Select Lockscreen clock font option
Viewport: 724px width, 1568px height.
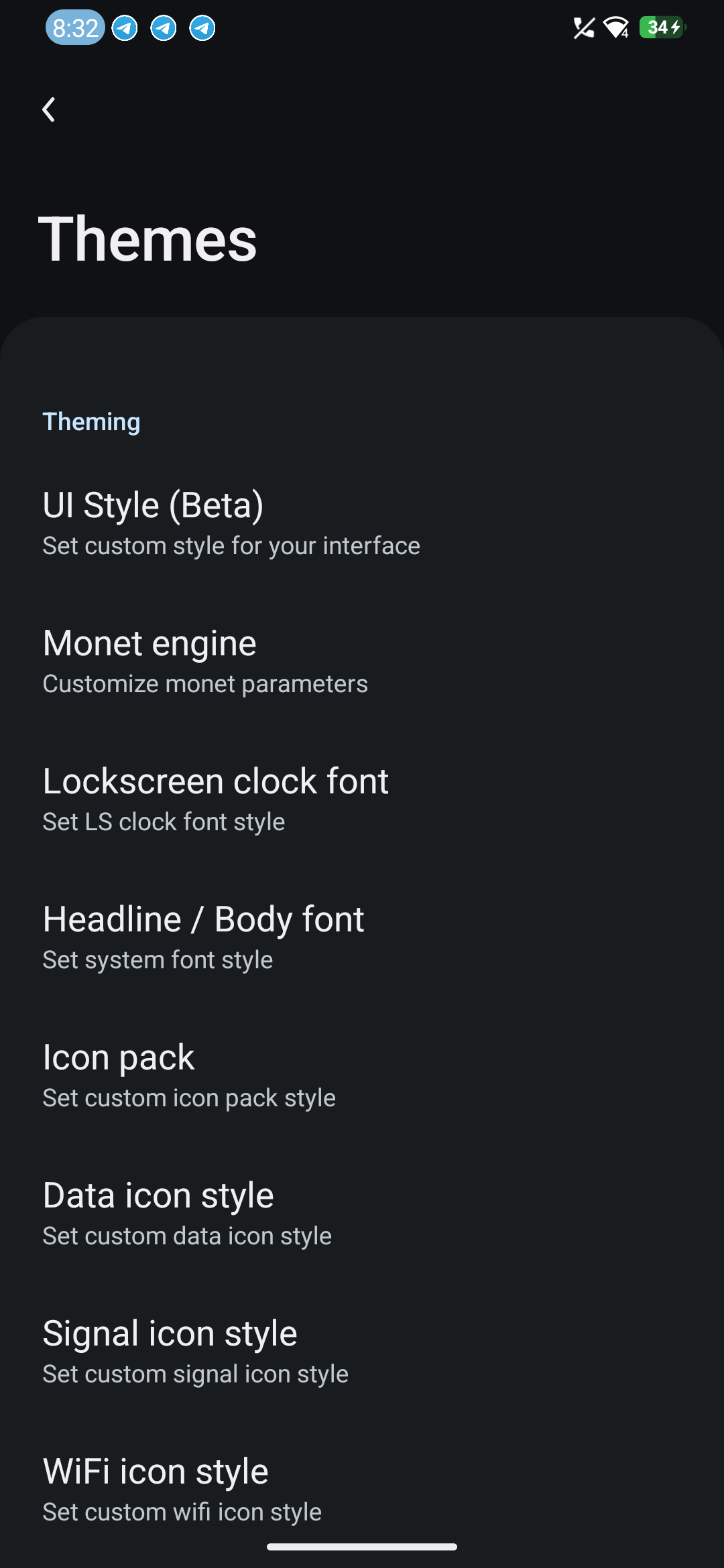click(216, 799)
